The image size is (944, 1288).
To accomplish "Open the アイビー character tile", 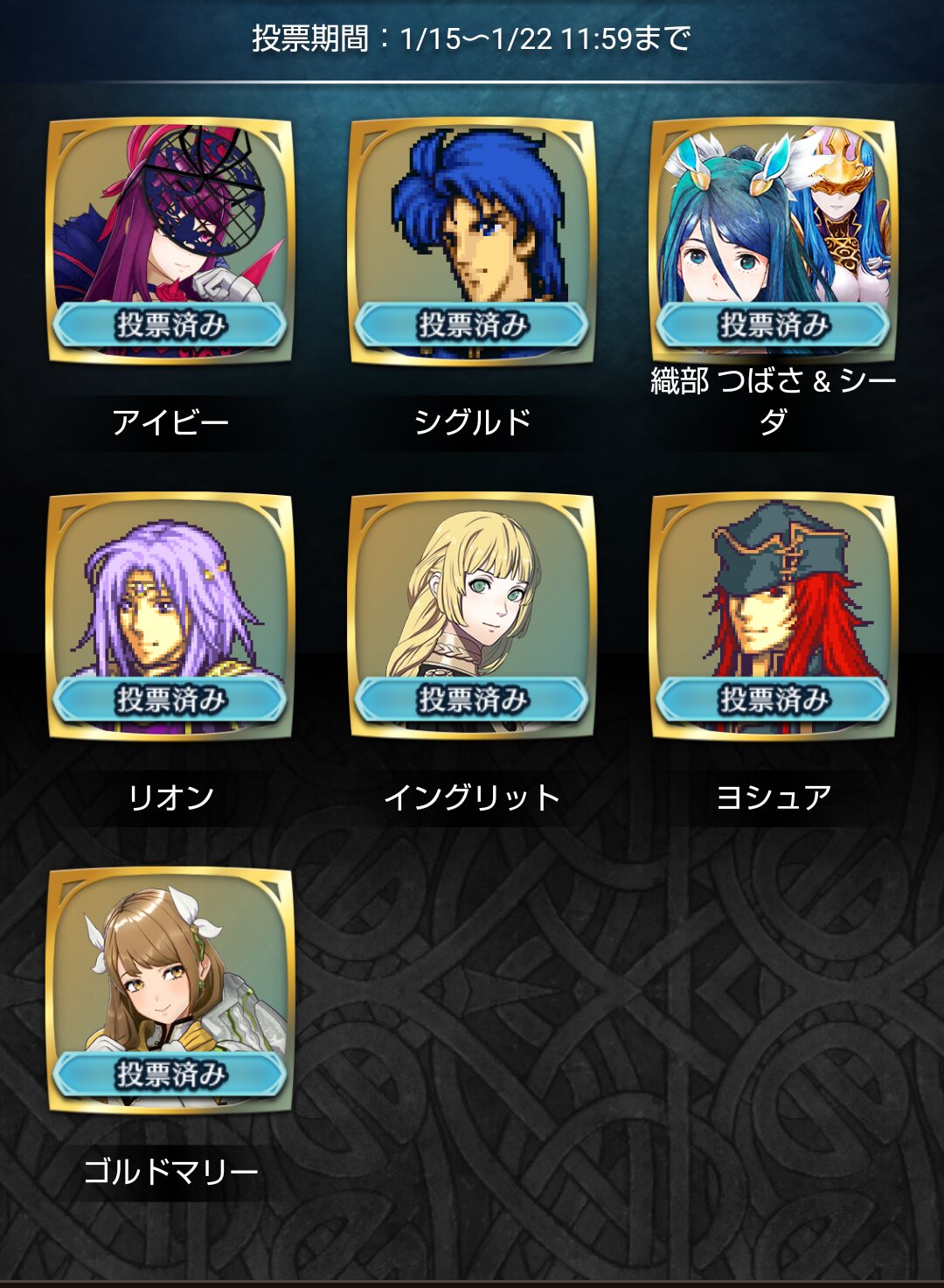I will tap(170, 240).
